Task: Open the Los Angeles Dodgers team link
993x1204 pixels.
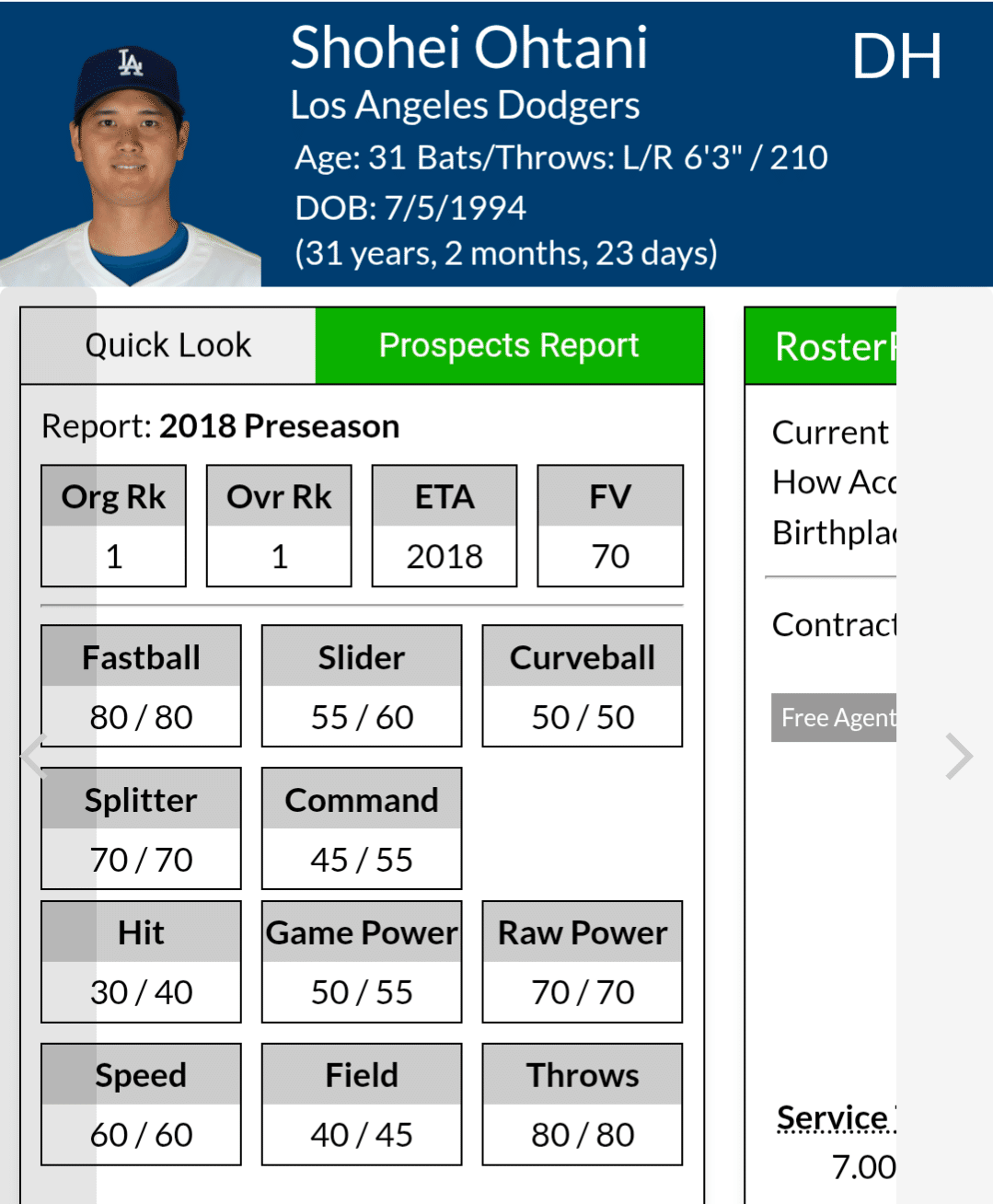Action: (464, 105)
